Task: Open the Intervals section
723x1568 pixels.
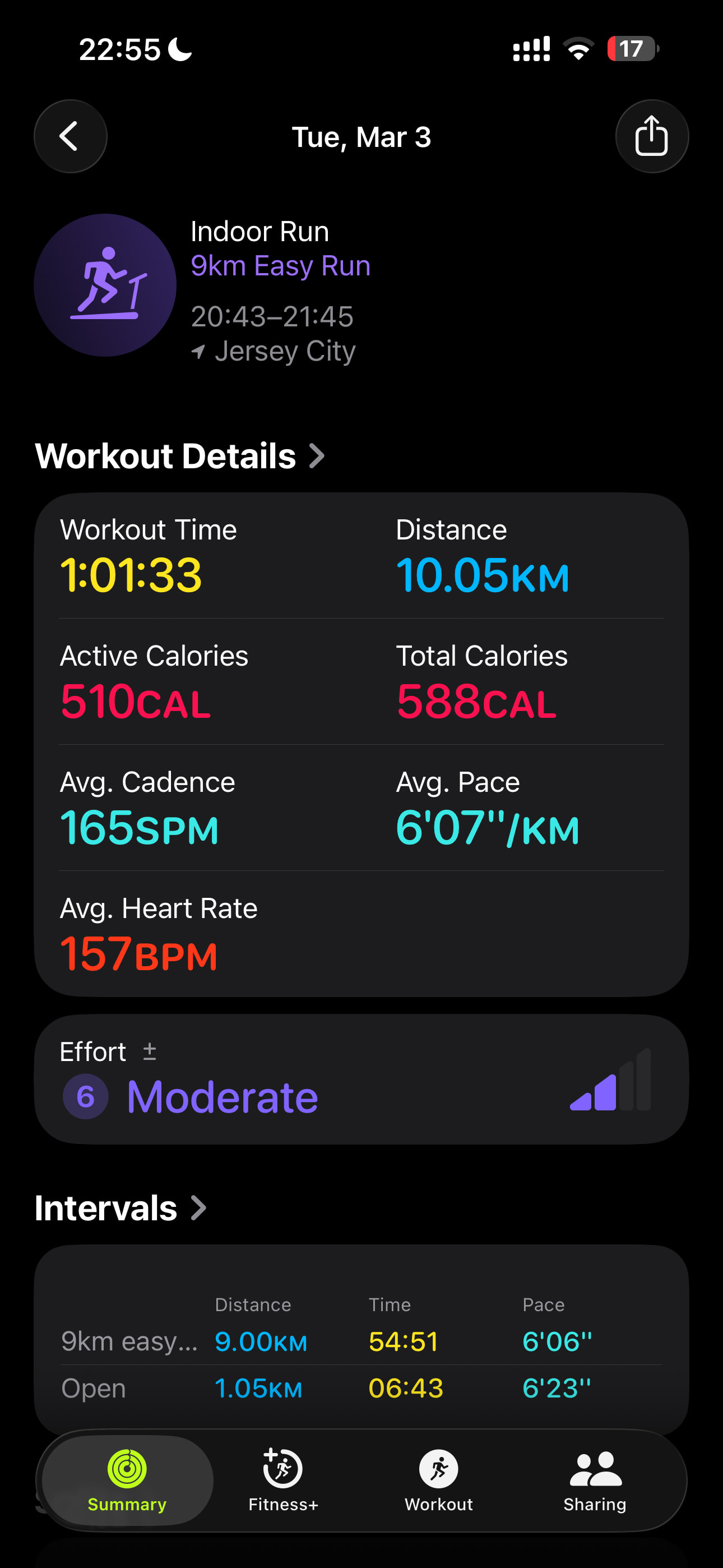Action: 121,1207
